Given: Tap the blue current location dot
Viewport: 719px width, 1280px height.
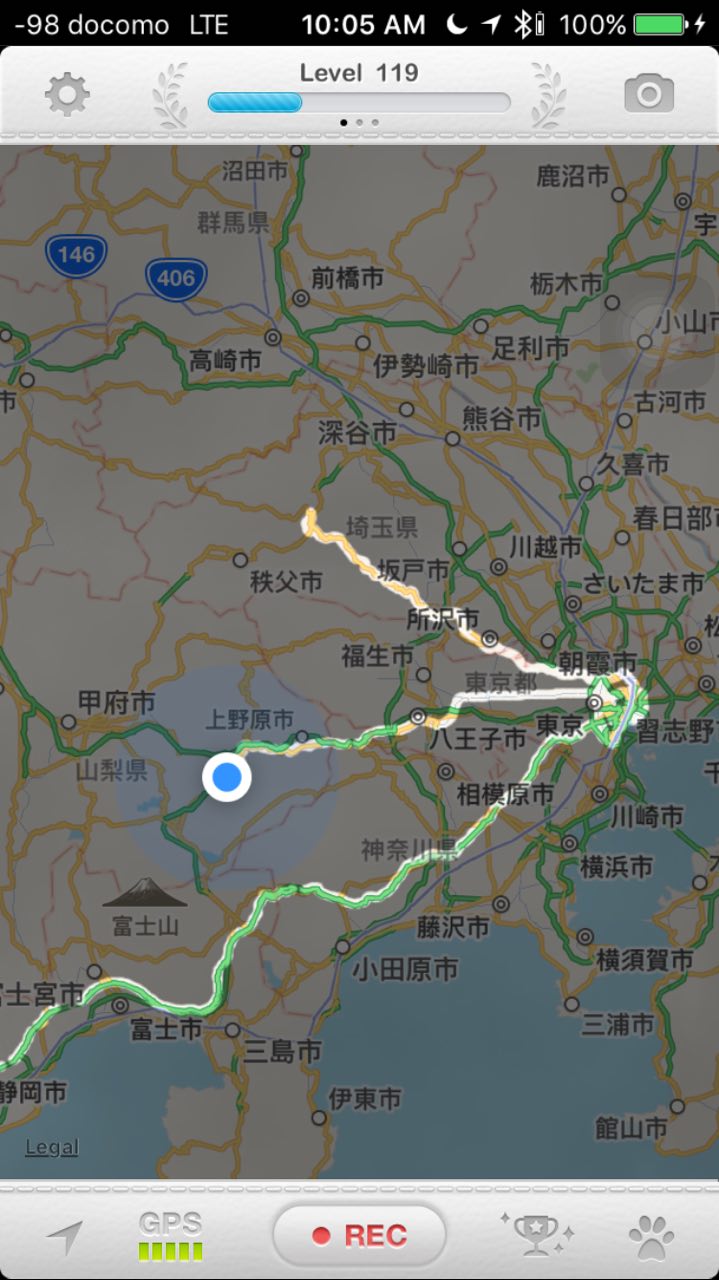Looking at the screenshot, I should tap(227, 777).
